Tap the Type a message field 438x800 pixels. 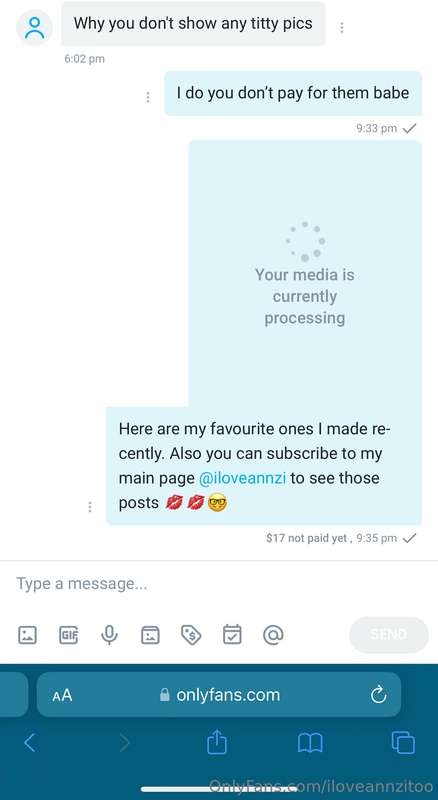[219, 583]
